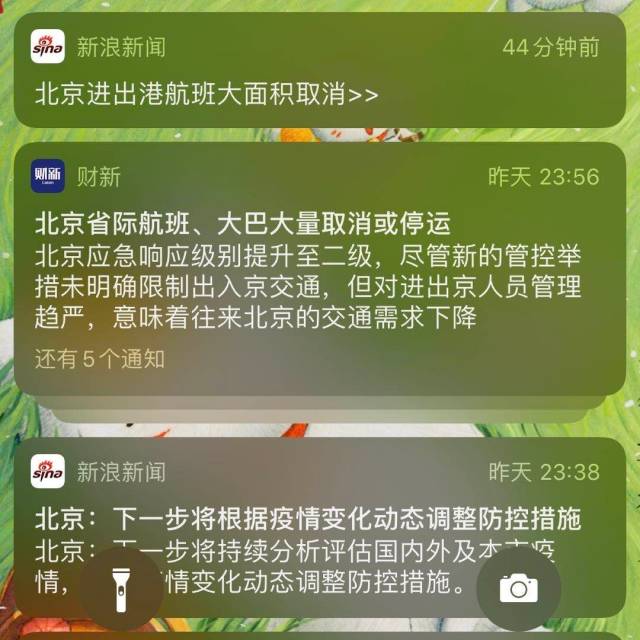Expand the 5 more Caixin notifications
Viewport: 640px width, 640px height.
tap(100, 358)
